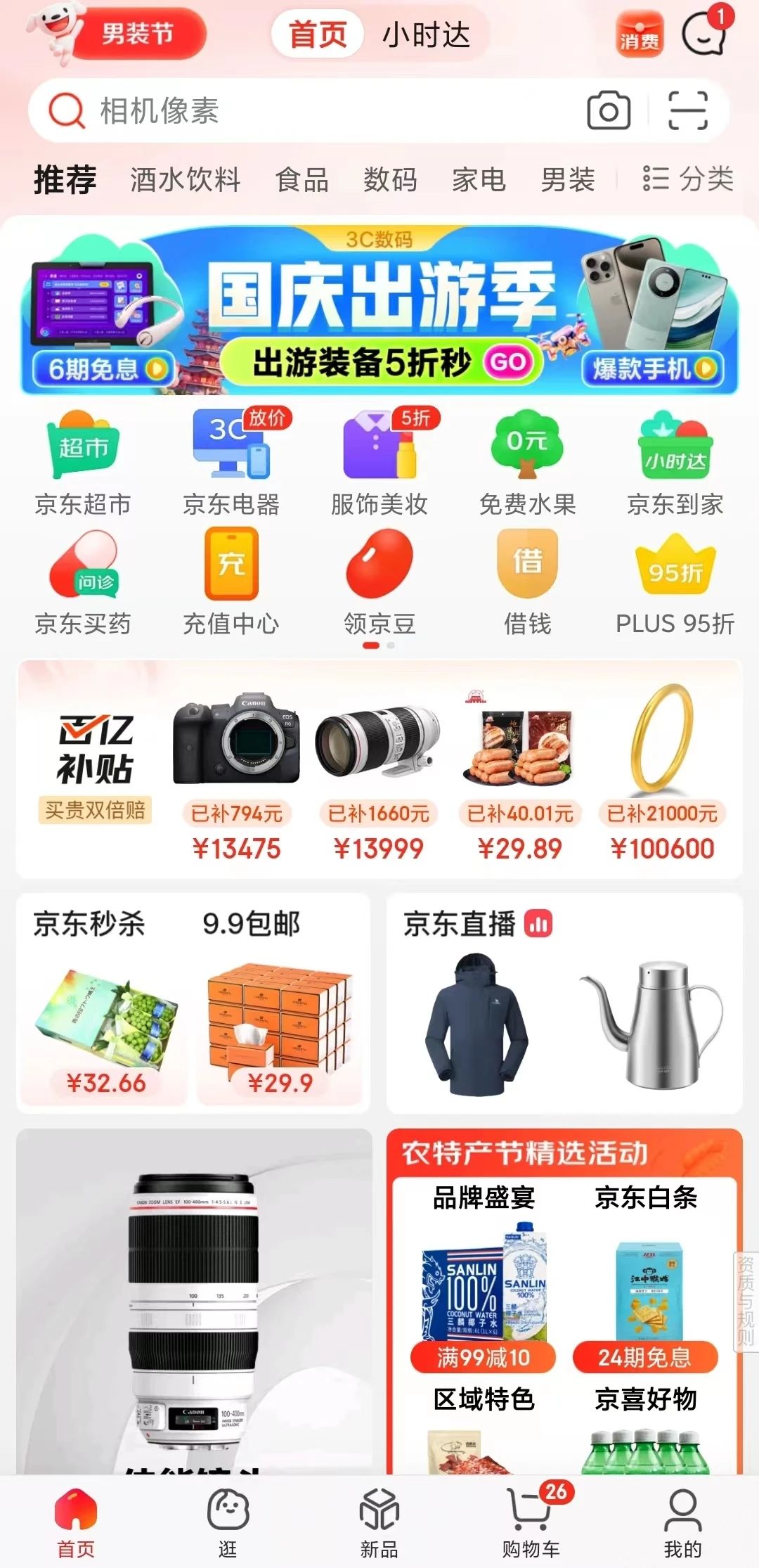Switch to the 小时达 tab

426,34
